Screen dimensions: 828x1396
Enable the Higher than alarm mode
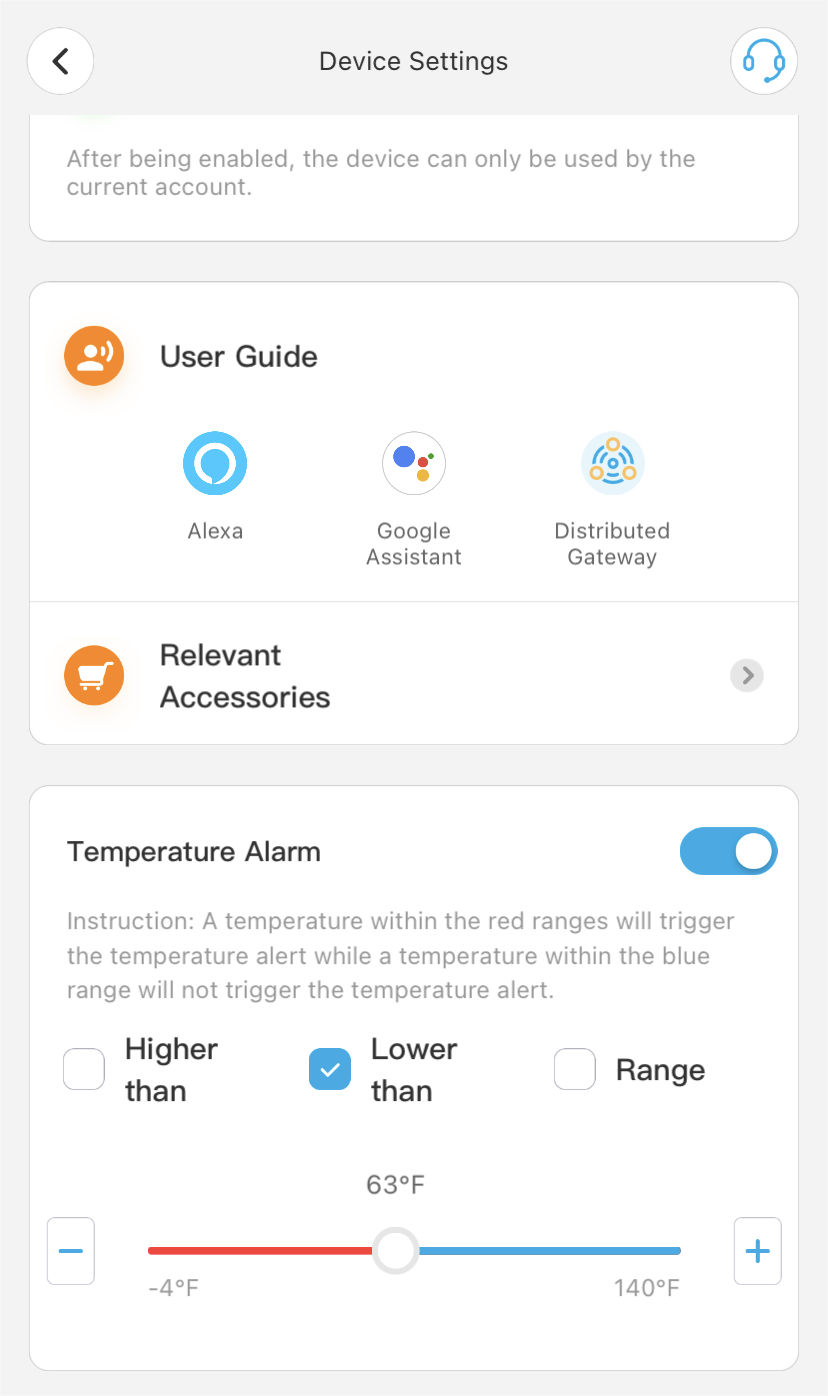(83, 1069)
